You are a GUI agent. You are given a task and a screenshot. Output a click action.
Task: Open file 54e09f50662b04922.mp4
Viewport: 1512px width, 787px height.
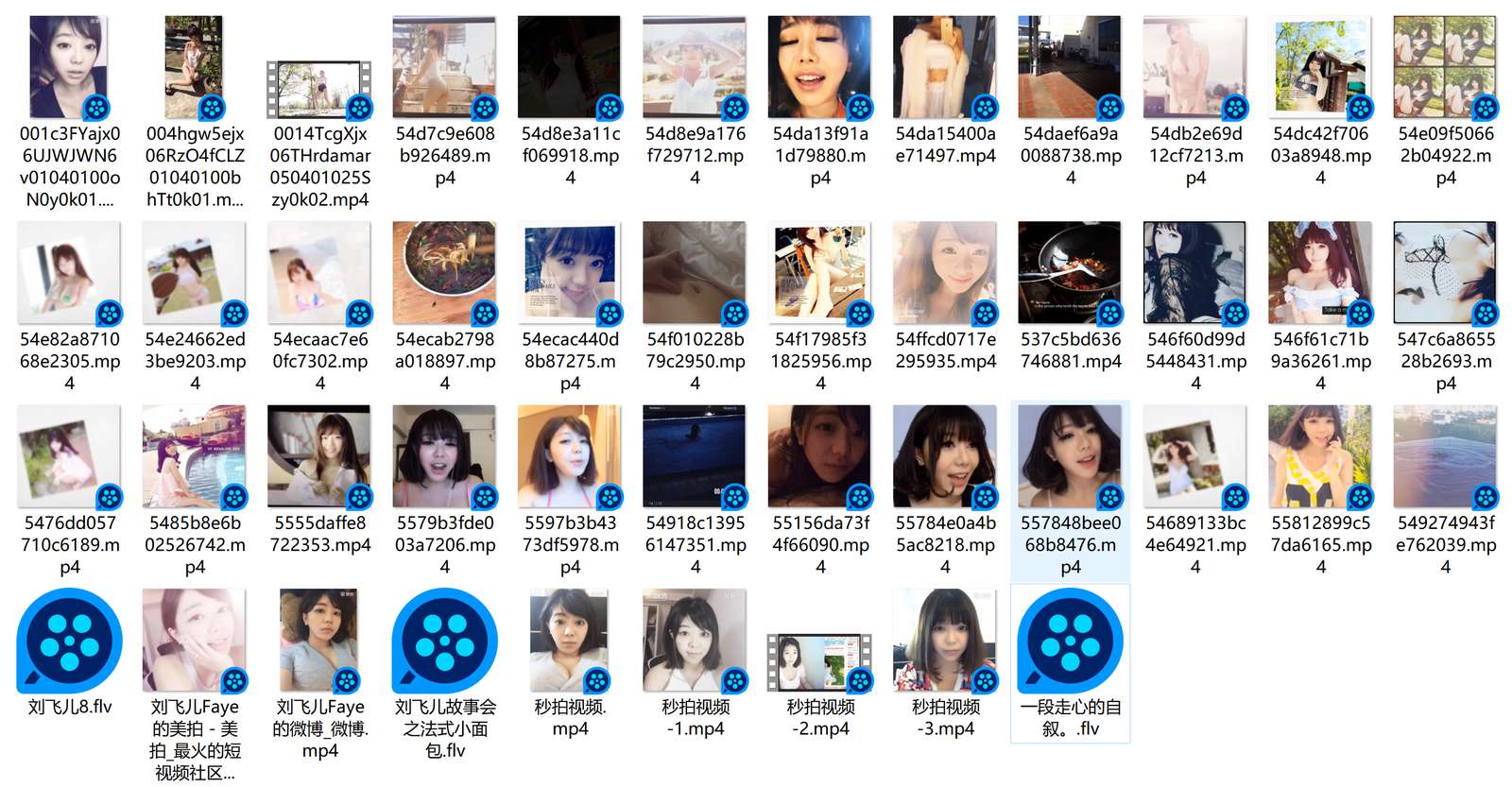click(1445, 67)
